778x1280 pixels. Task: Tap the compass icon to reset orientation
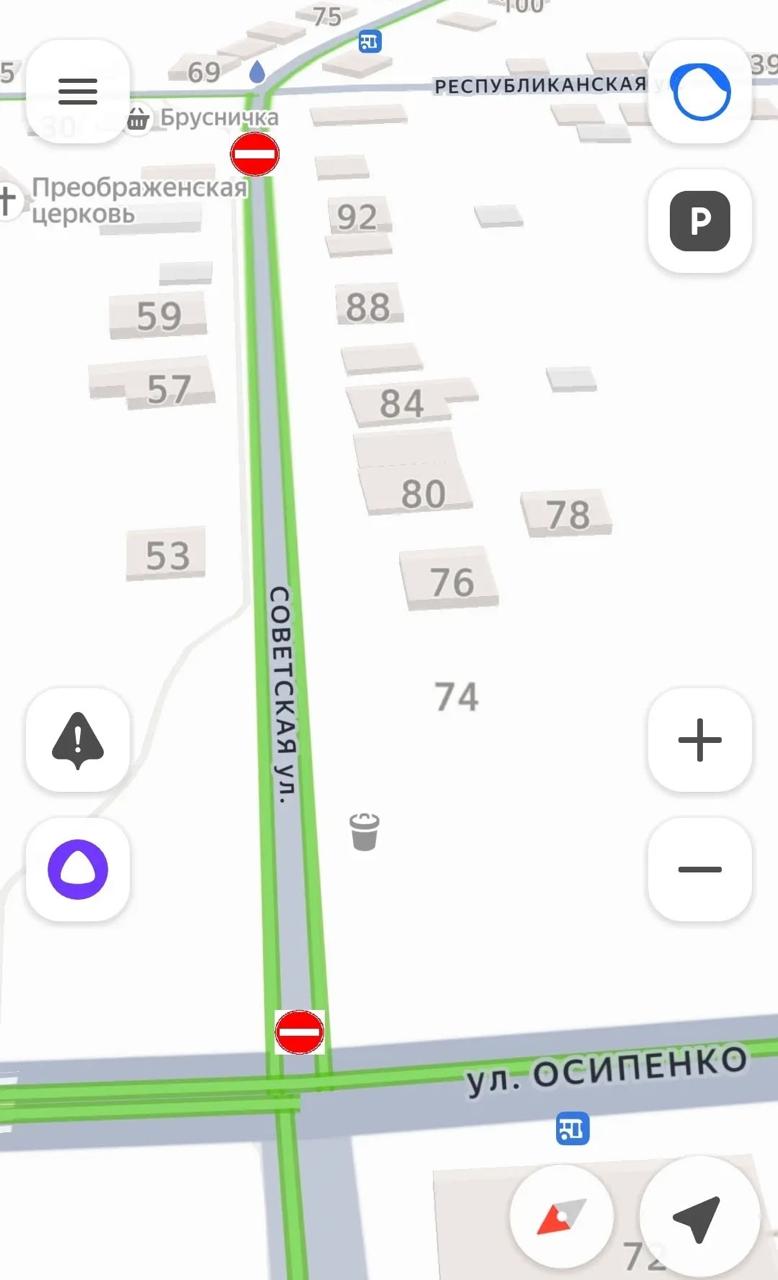pyautogui.click(x=562, y=1215)
